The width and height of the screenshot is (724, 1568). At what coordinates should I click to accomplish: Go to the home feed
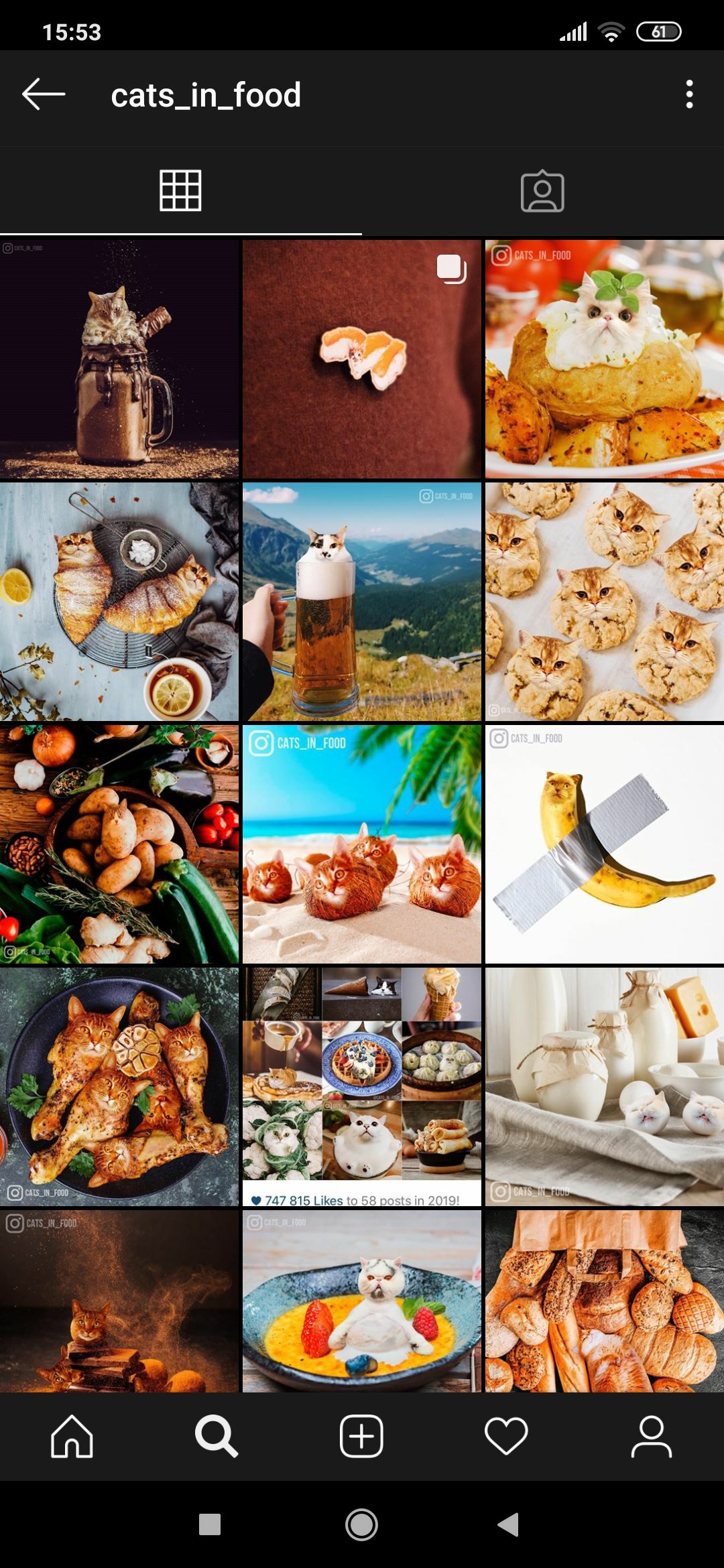click(72, 1436)
